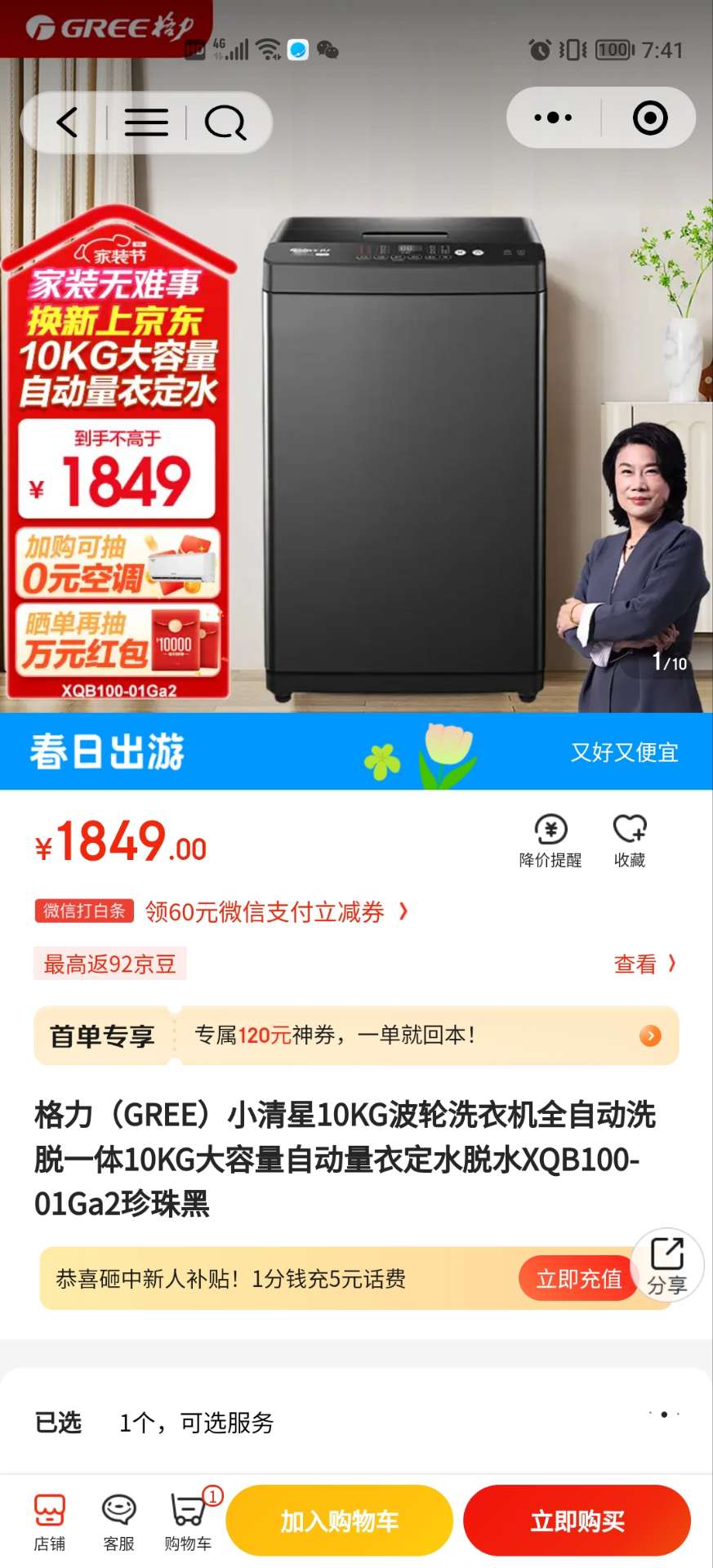Open the 已选 service selection row
Image resolution: width=713 pixels, height=1568 pixels.
(x=356, y=1423)
